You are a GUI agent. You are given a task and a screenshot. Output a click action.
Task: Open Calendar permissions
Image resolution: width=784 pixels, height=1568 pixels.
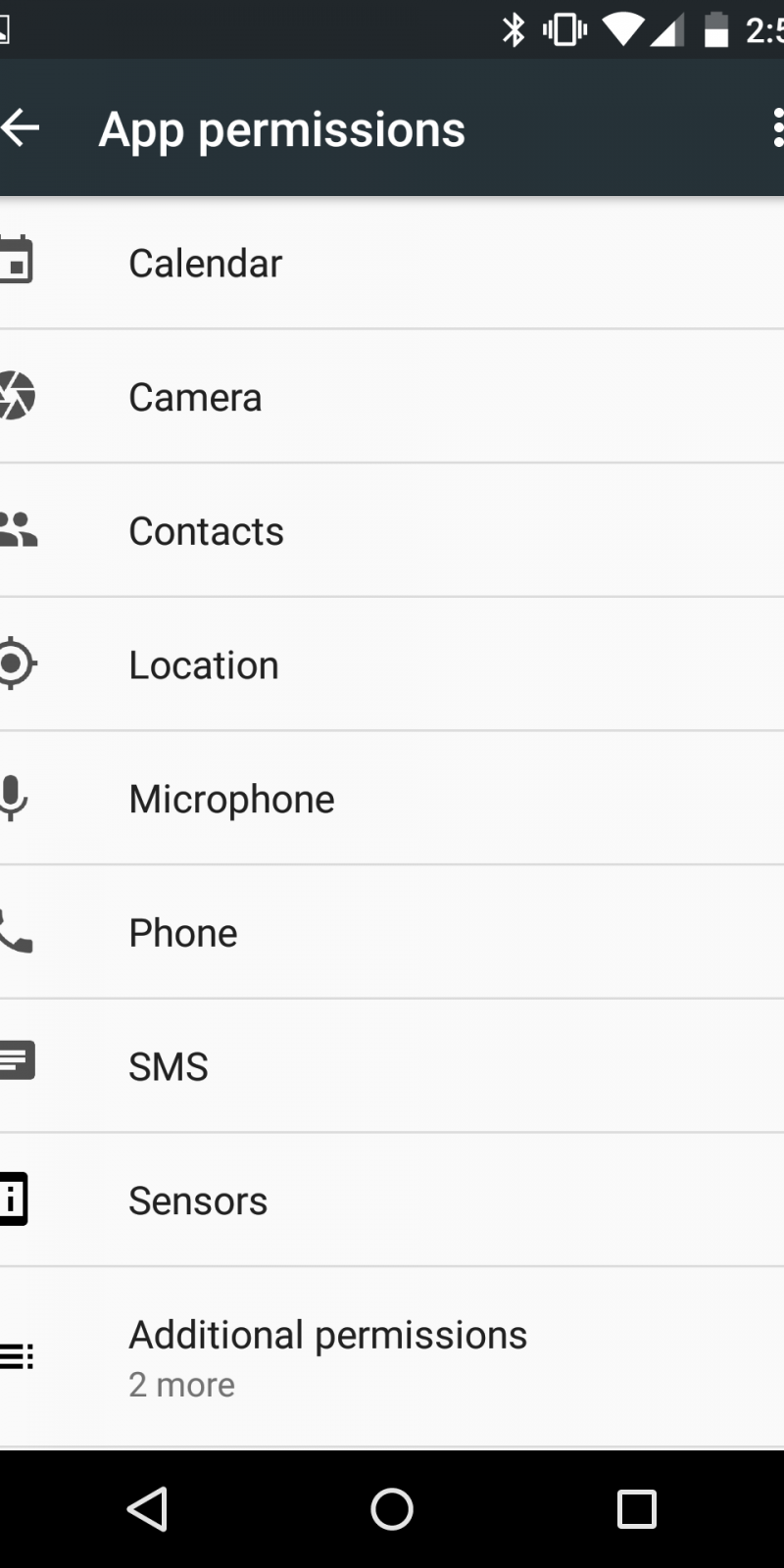coord(392,263)
